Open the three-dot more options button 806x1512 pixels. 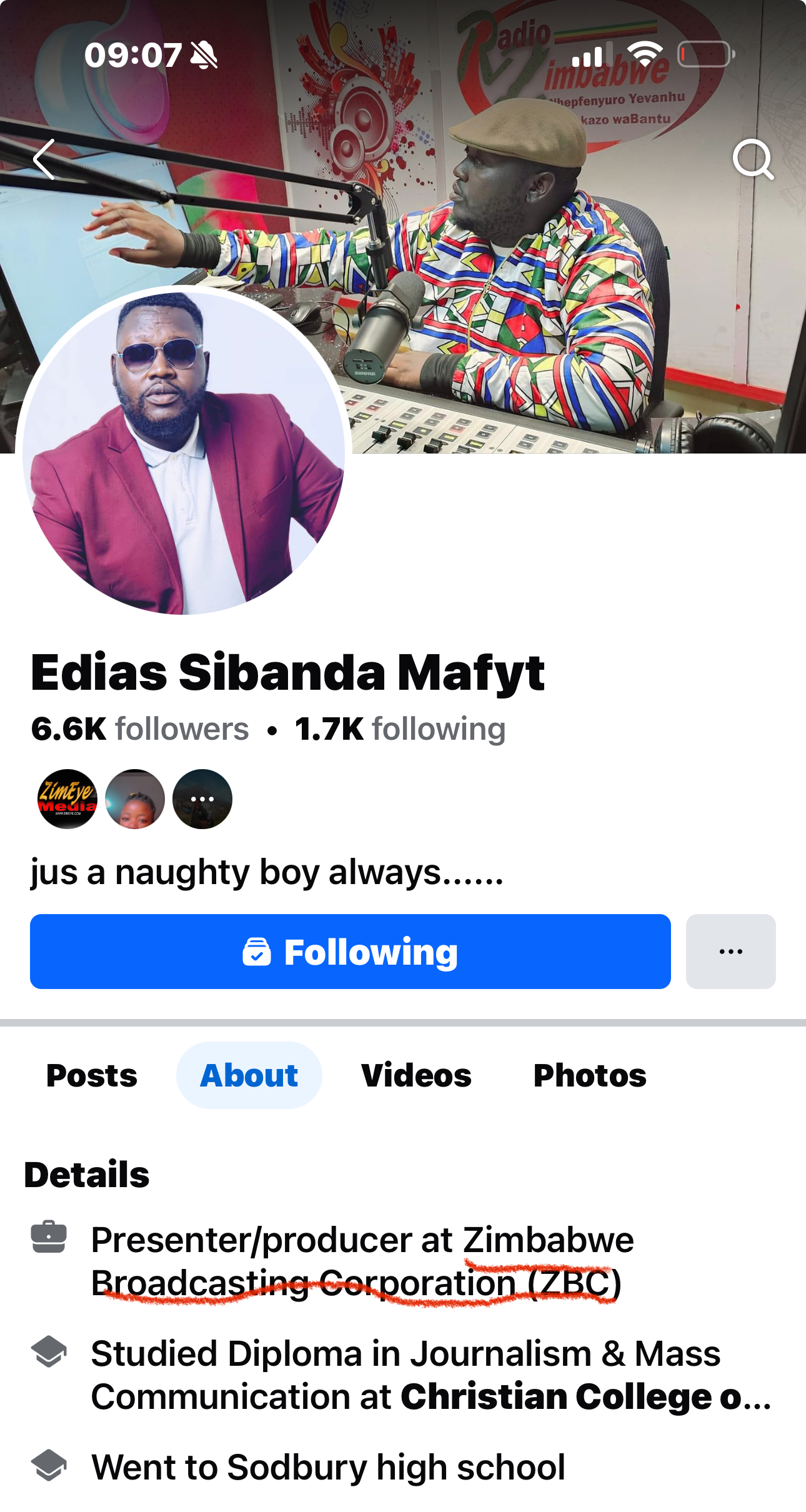point(730,952)
